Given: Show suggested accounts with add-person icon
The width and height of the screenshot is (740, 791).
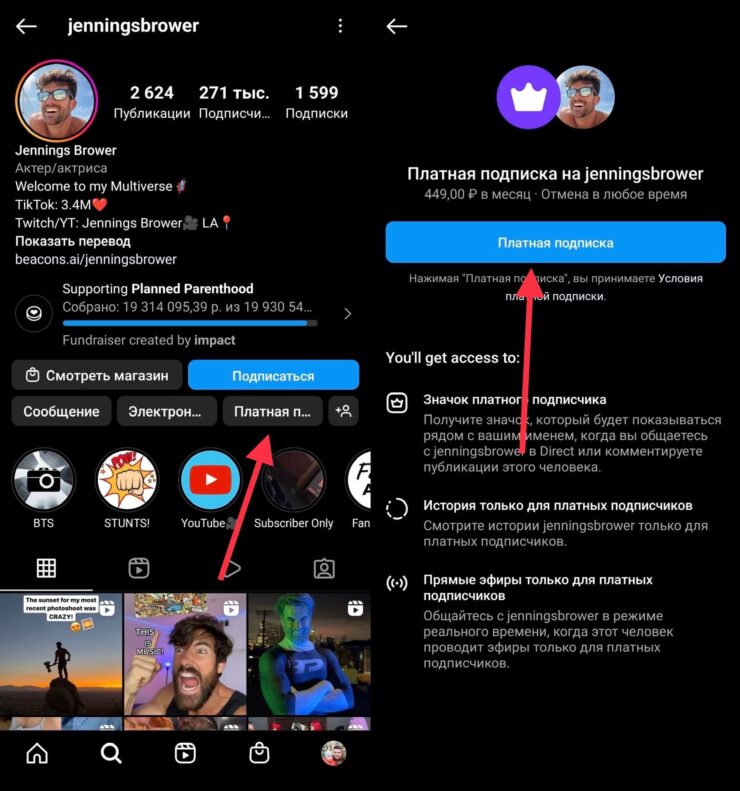Looking at the screenshot, I should 344,411.
